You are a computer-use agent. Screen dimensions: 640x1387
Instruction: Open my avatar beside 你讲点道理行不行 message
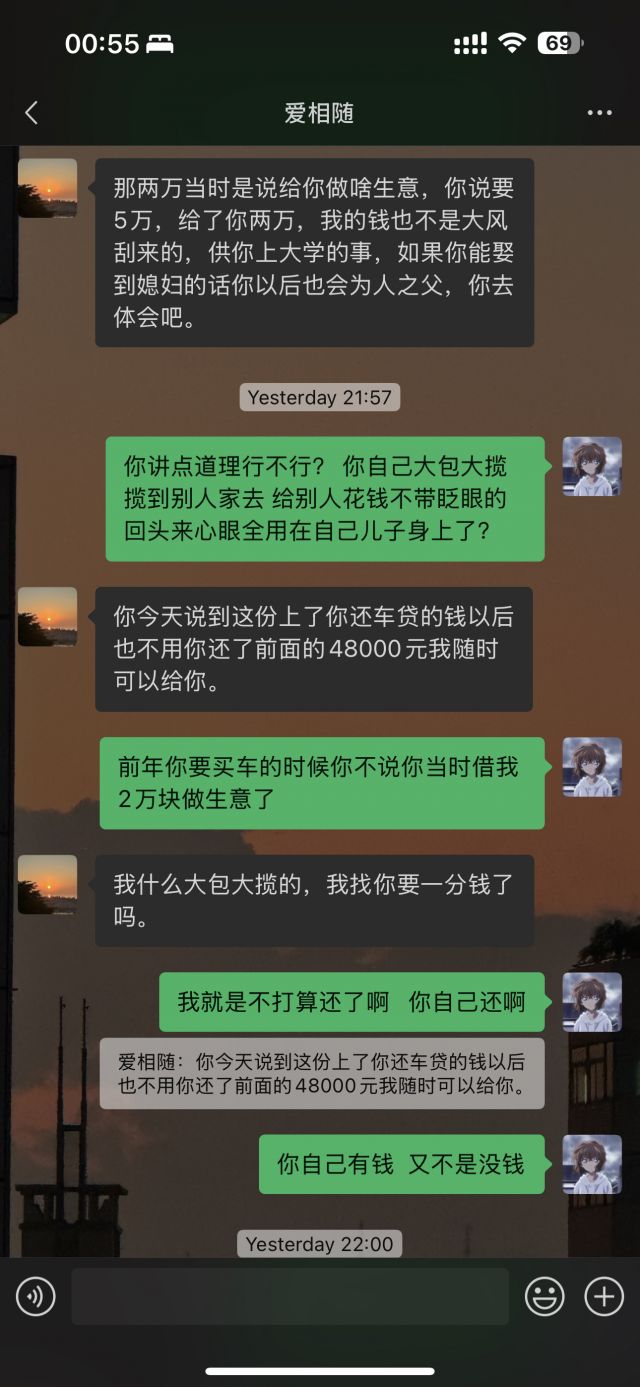pyautogui.click(x=592, y=466)
